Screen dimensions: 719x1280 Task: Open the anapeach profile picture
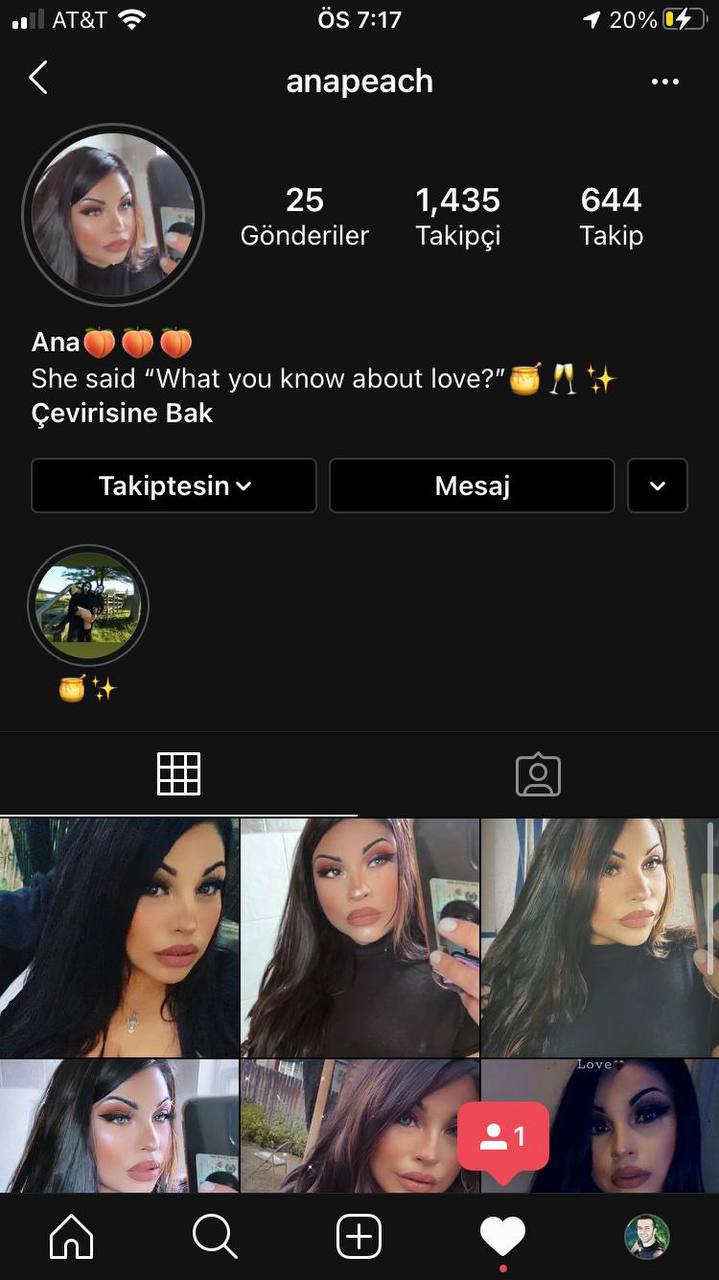pyautogui.click(x=113, y=215)
